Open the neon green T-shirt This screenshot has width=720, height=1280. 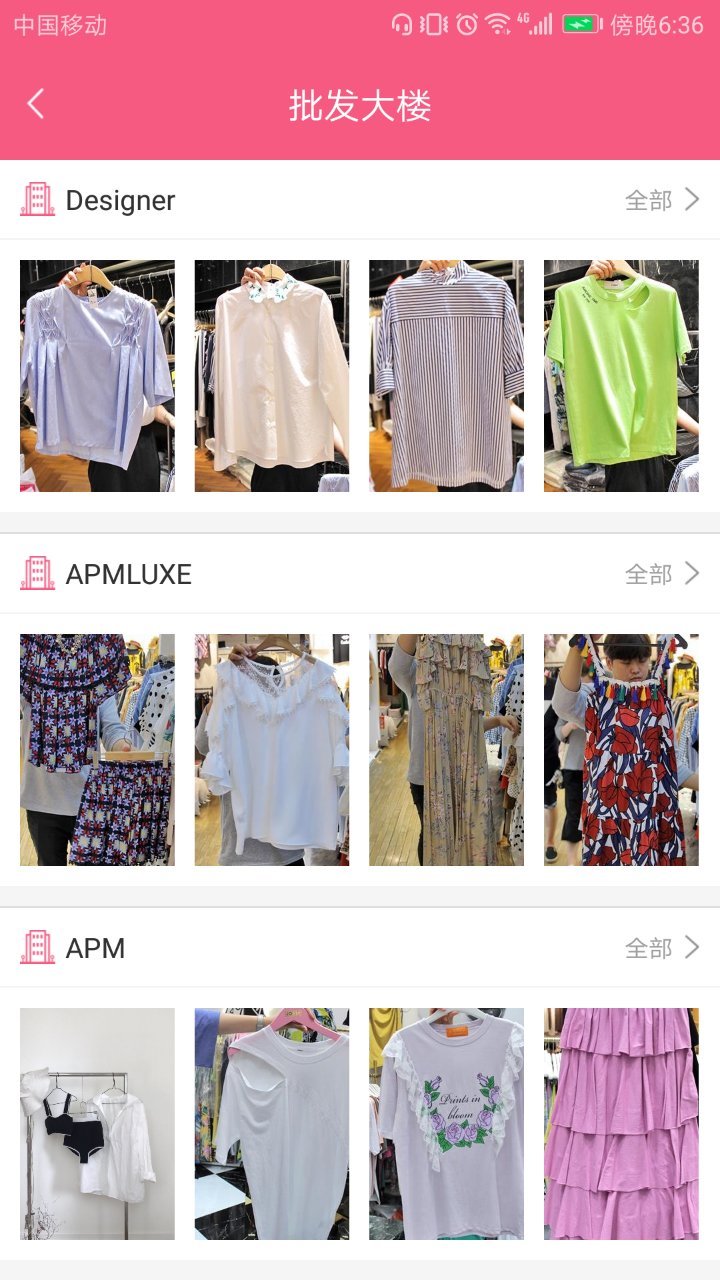[x=621, y=376]
